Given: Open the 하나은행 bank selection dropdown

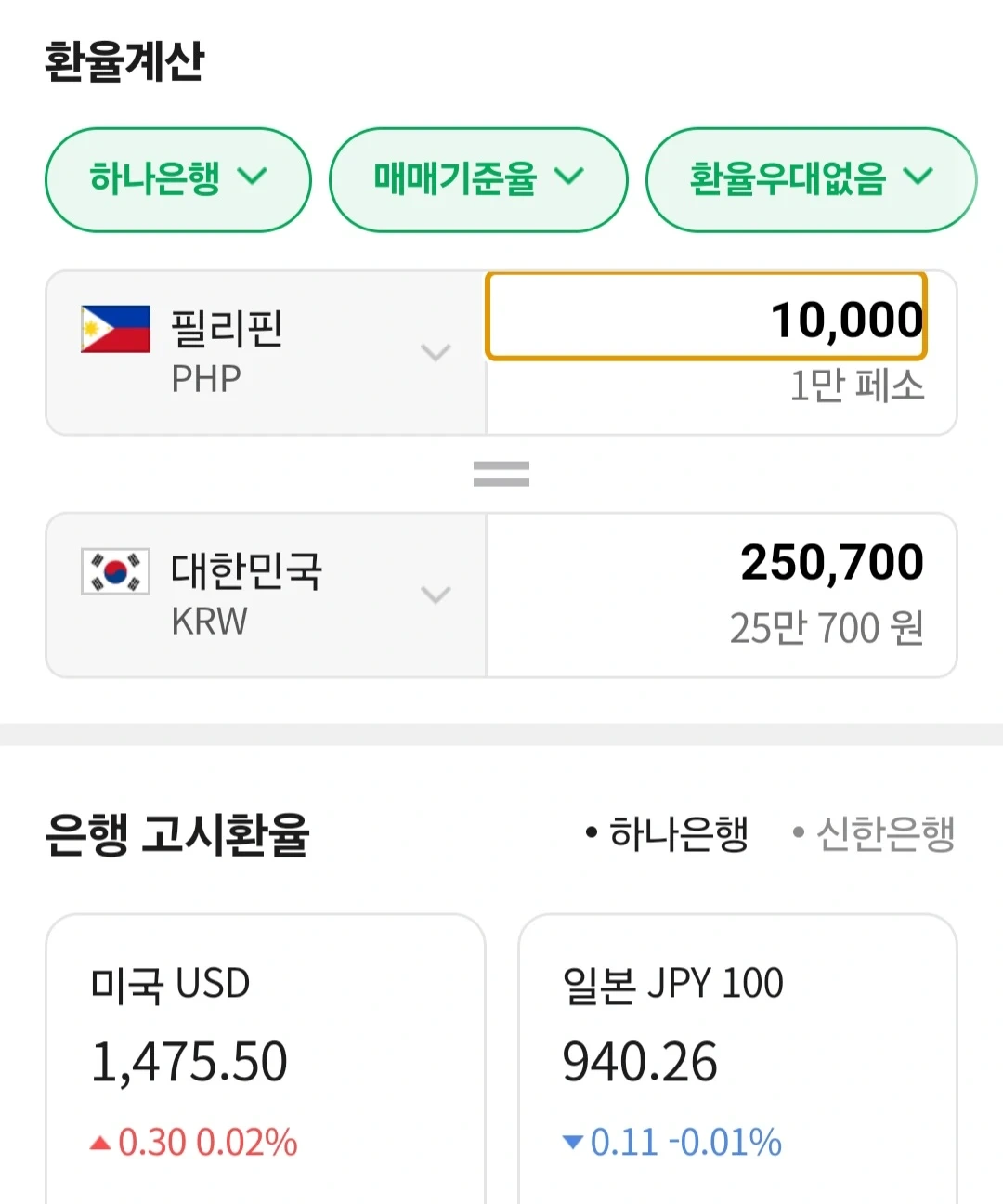Looking at the screenshot, I should 178,180.
